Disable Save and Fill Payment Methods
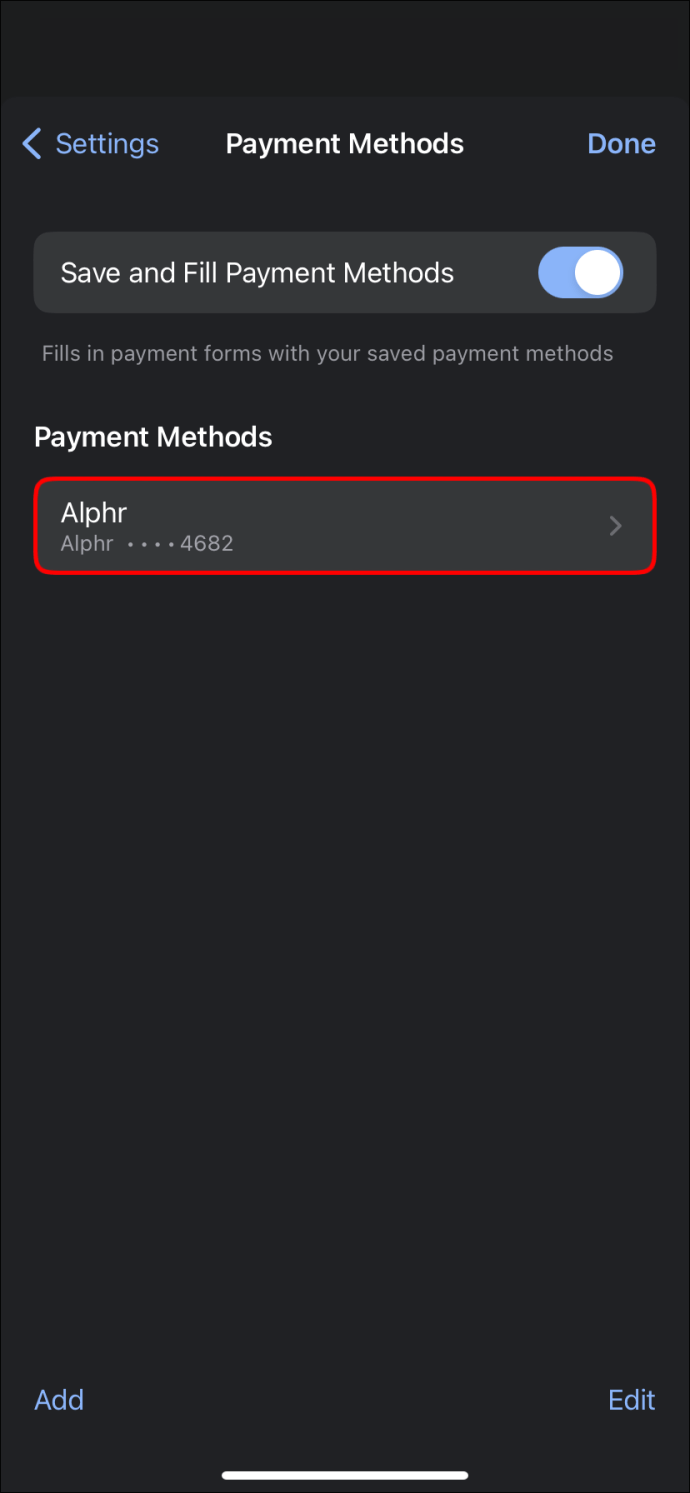The width and height of the screenshot is (690, 1493). click(580, 273)
